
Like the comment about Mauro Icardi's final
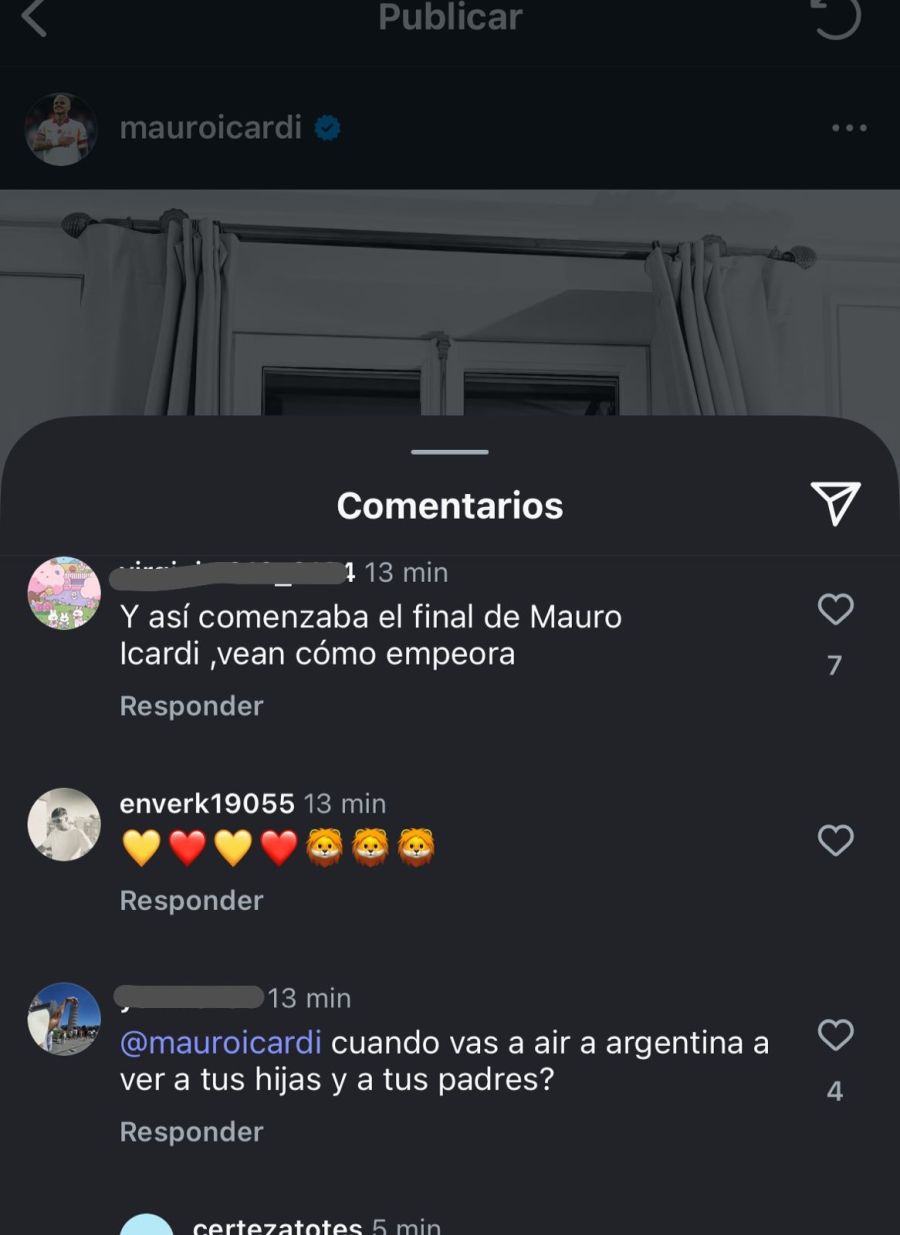(x=835, y=610)
